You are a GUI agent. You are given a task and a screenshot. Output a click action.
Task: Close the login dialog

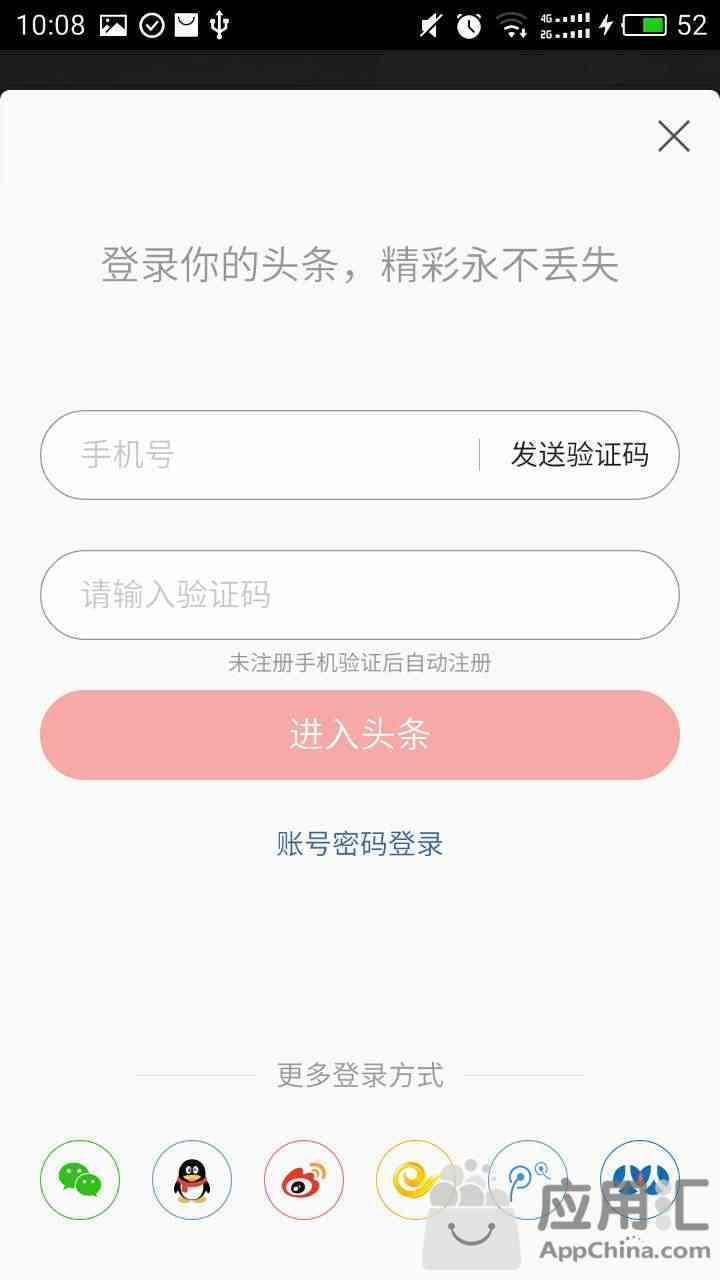tap(674, 136)
